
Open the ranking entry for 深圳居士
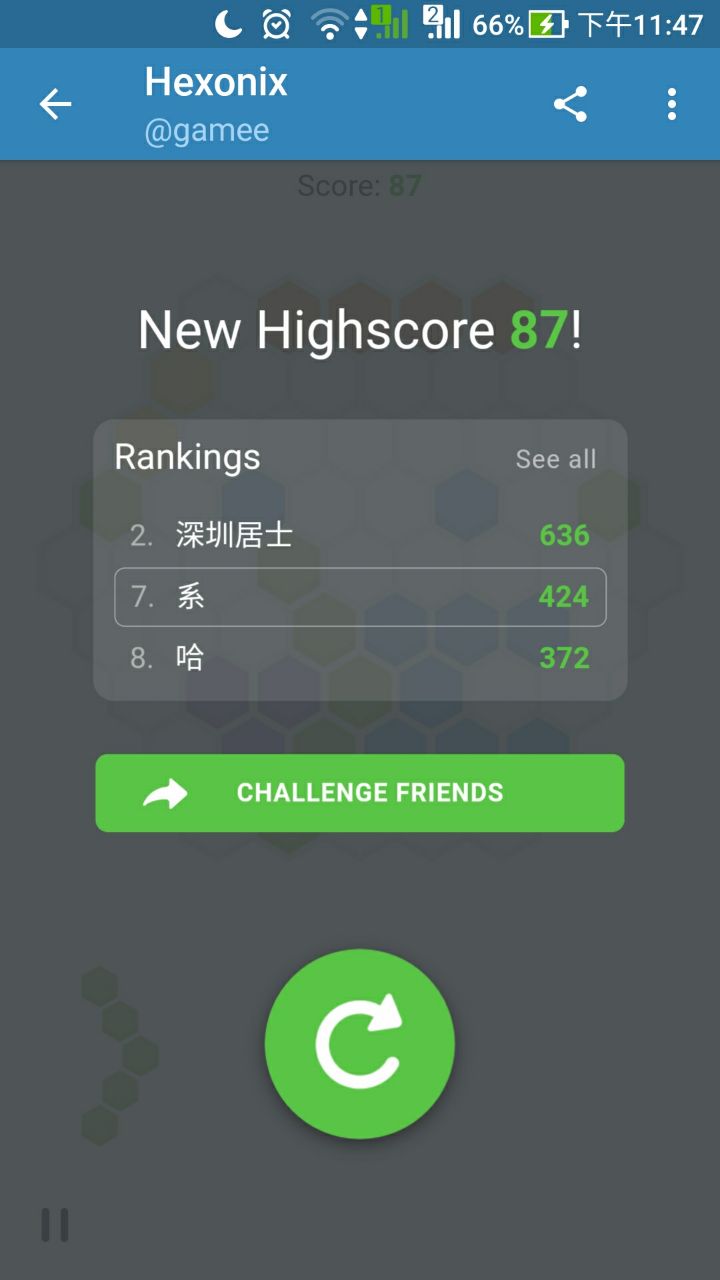tap(360, 535)
